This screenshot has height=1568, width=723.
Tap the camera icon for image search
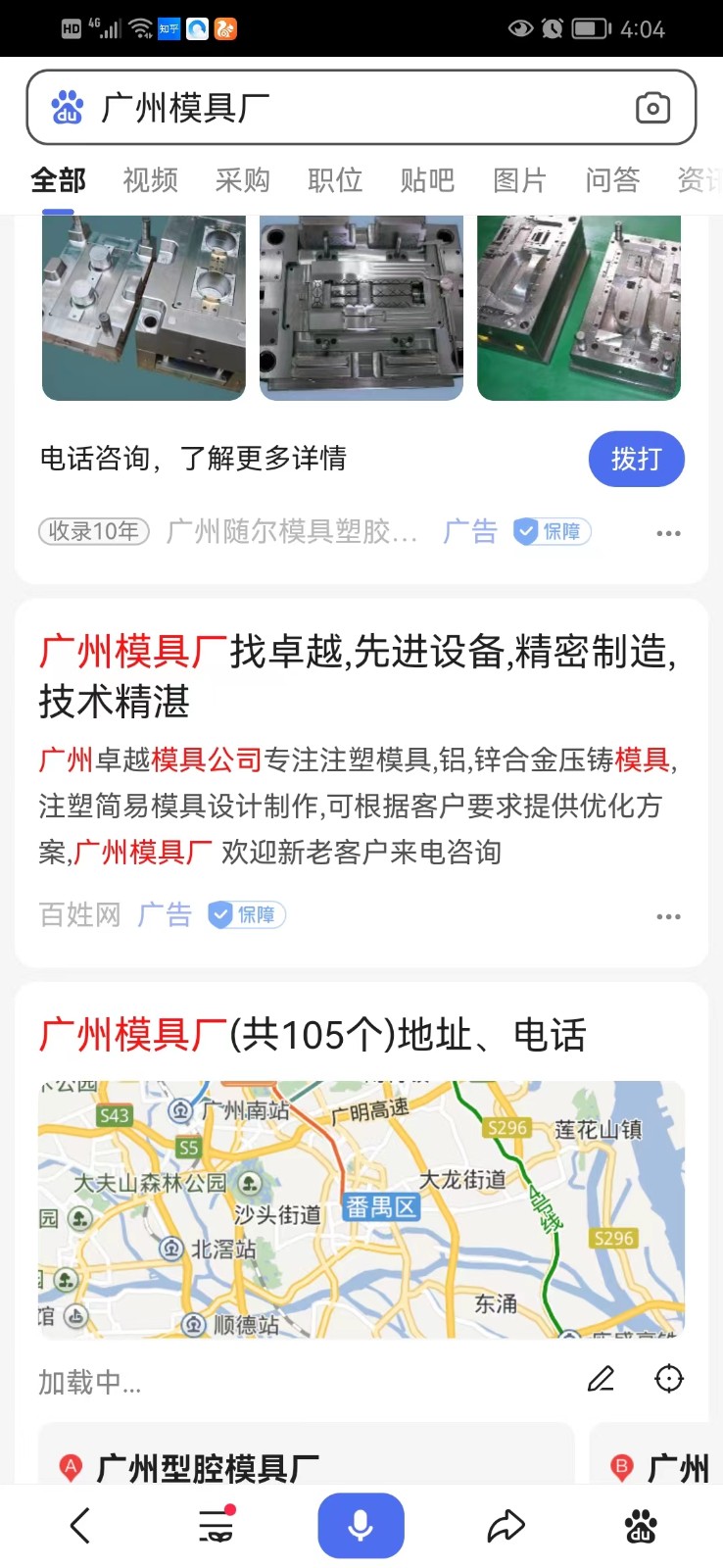click(652, 108)
